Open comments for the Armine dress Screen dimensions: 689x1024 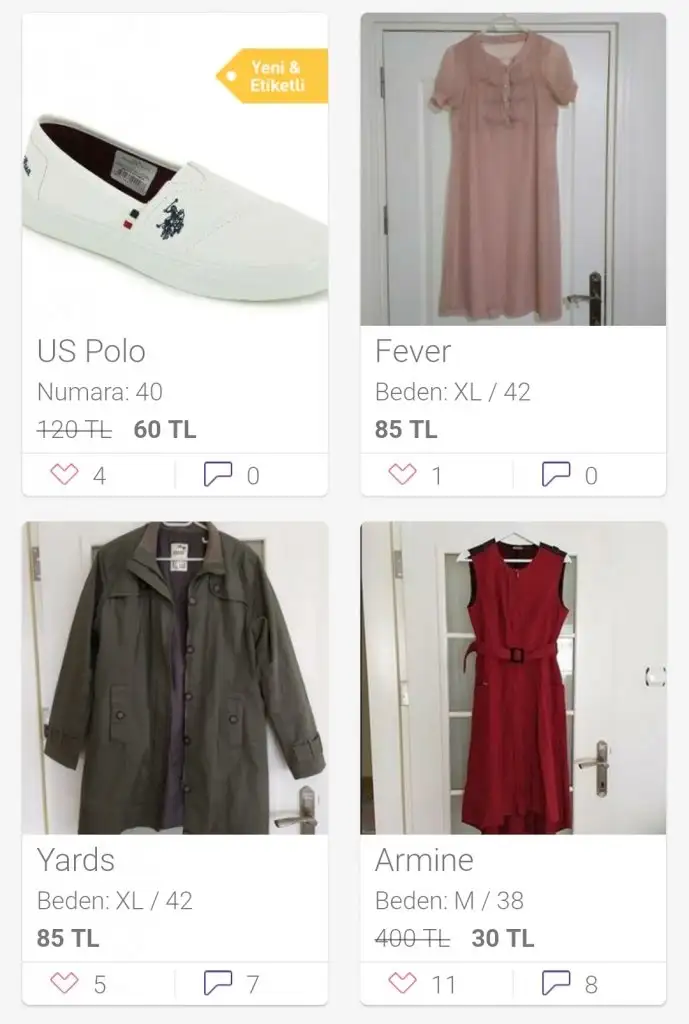556,984
